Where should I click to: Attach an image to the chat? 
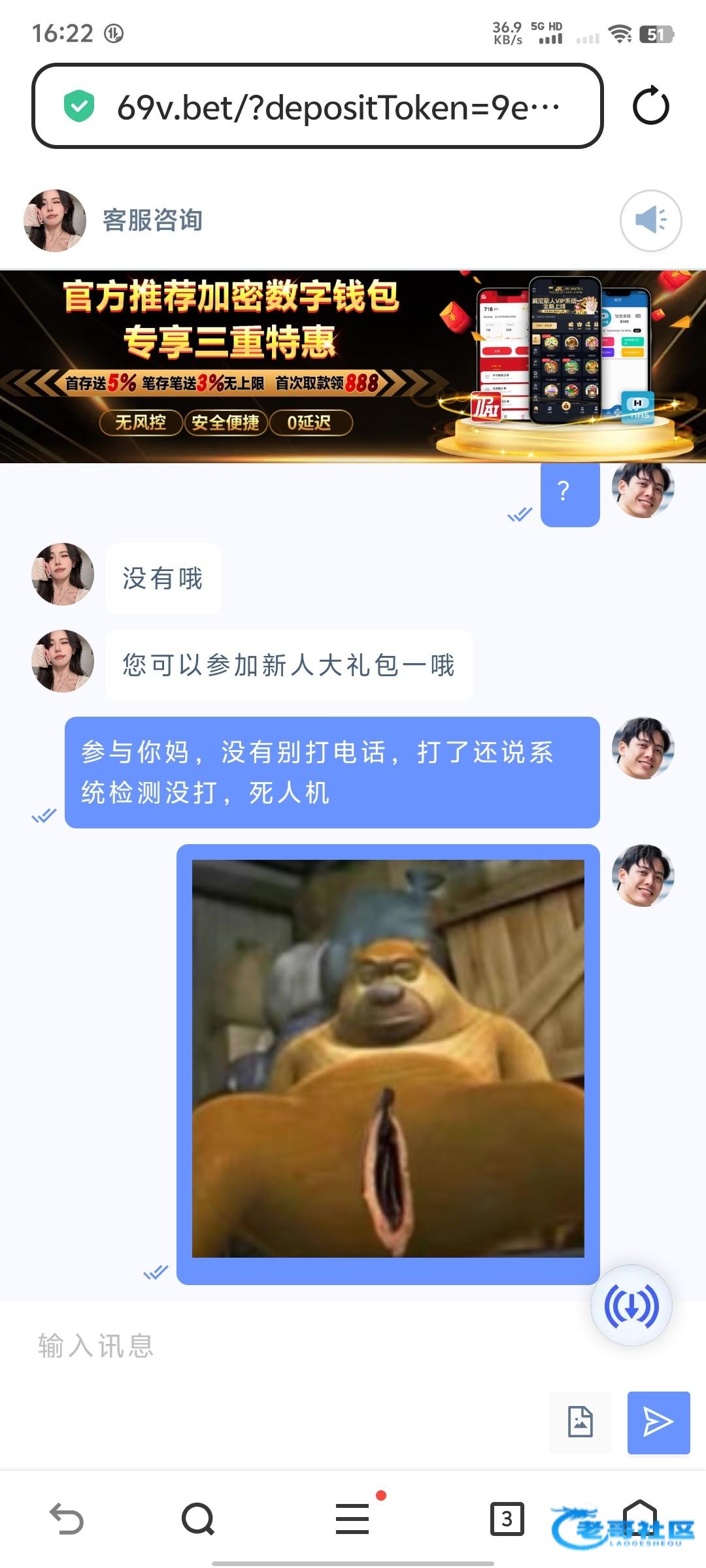[x=580, y=1422]
